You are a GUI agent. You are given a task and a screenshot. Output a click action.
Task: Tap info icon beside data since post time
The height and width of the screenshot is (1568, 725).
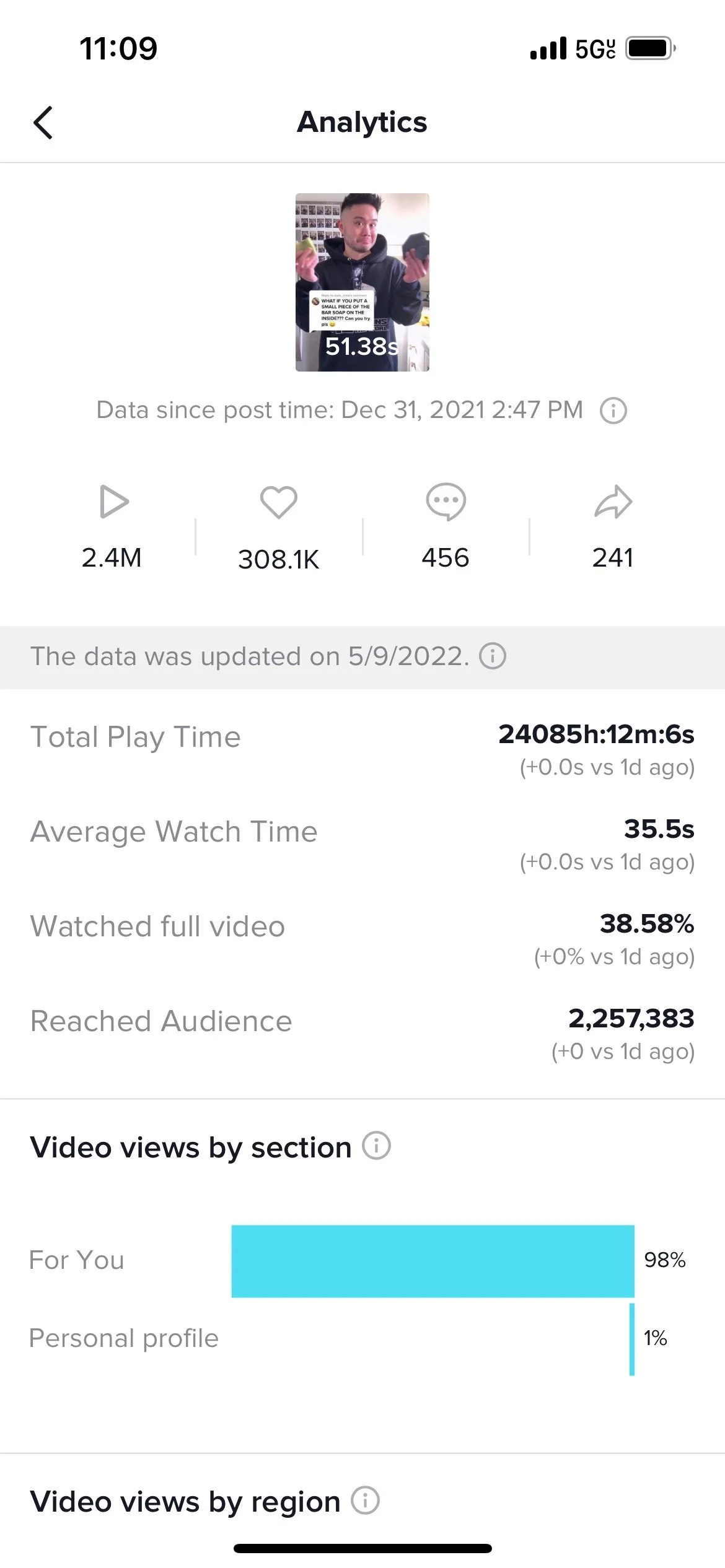tap(613, 411)
